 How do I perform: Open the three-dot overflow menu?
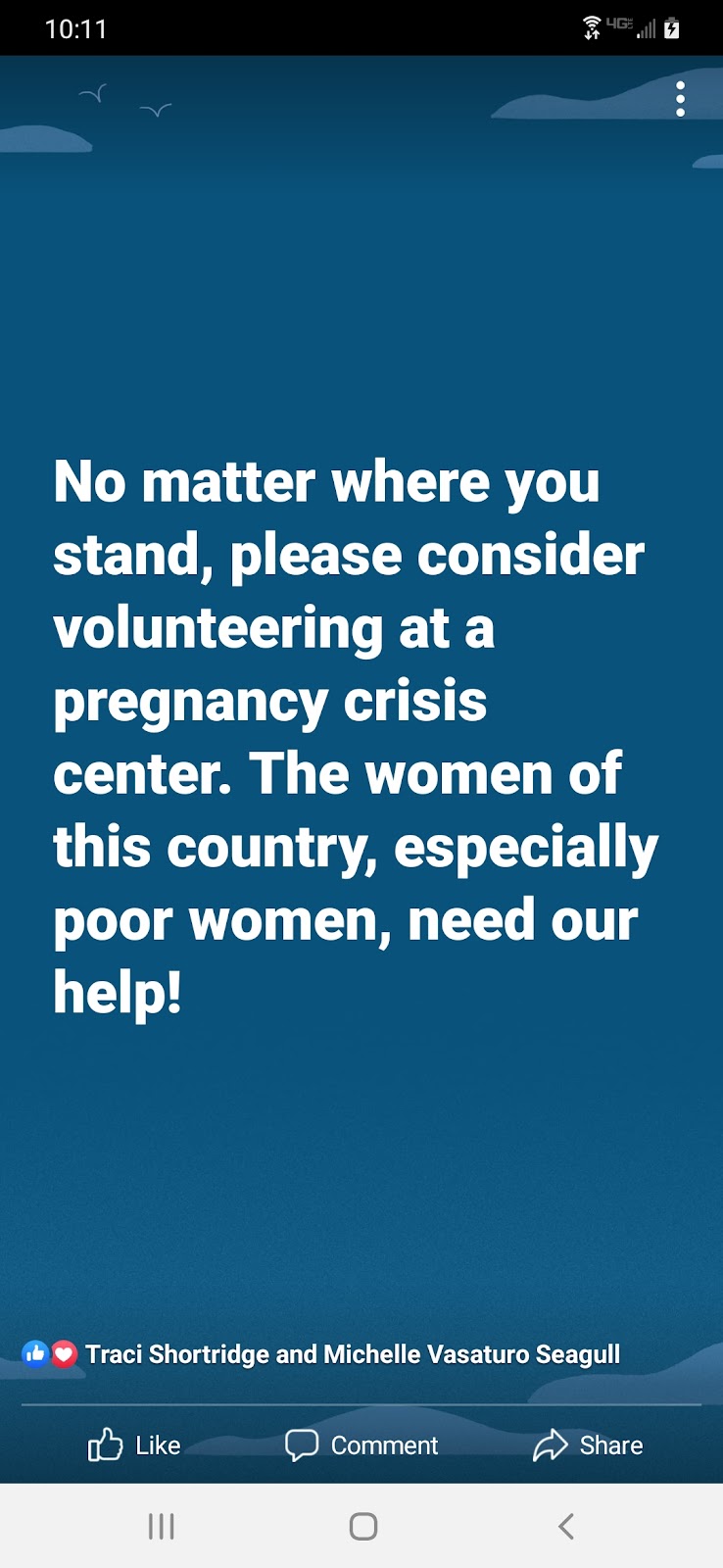(680, 99)
